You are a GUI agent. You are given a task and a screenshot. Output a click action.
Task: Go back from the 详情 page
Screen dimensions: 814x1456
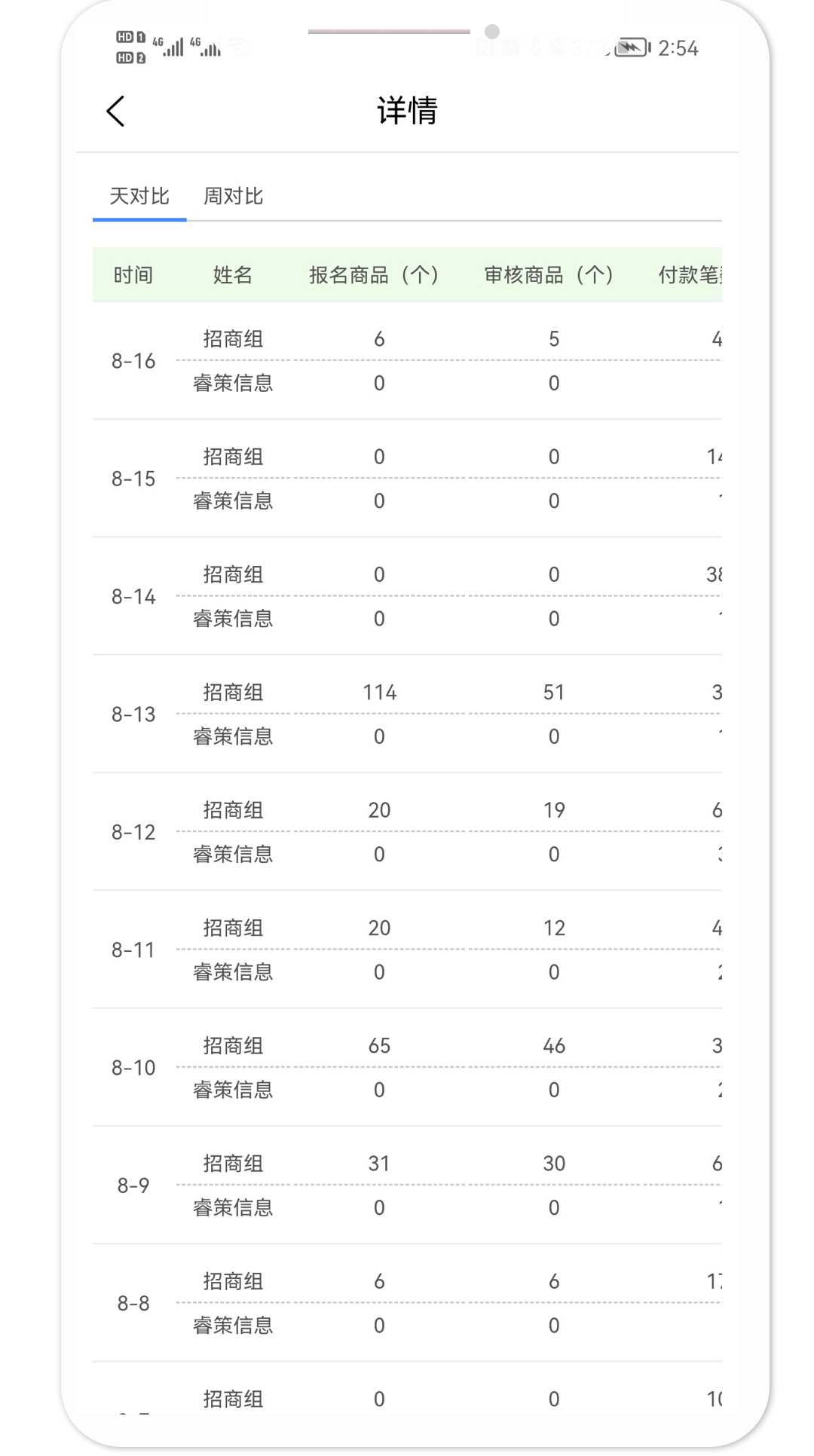tap(115, 112)
